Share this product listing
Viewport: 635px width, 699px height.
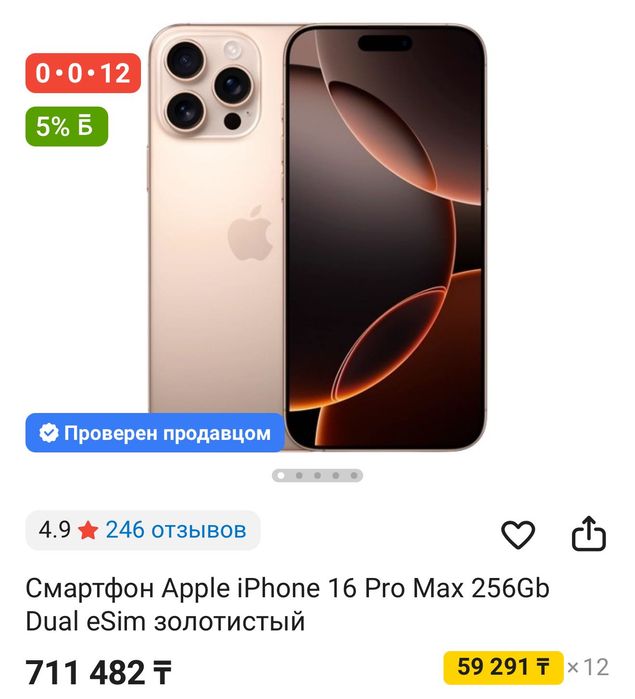[x=589, y=534]
